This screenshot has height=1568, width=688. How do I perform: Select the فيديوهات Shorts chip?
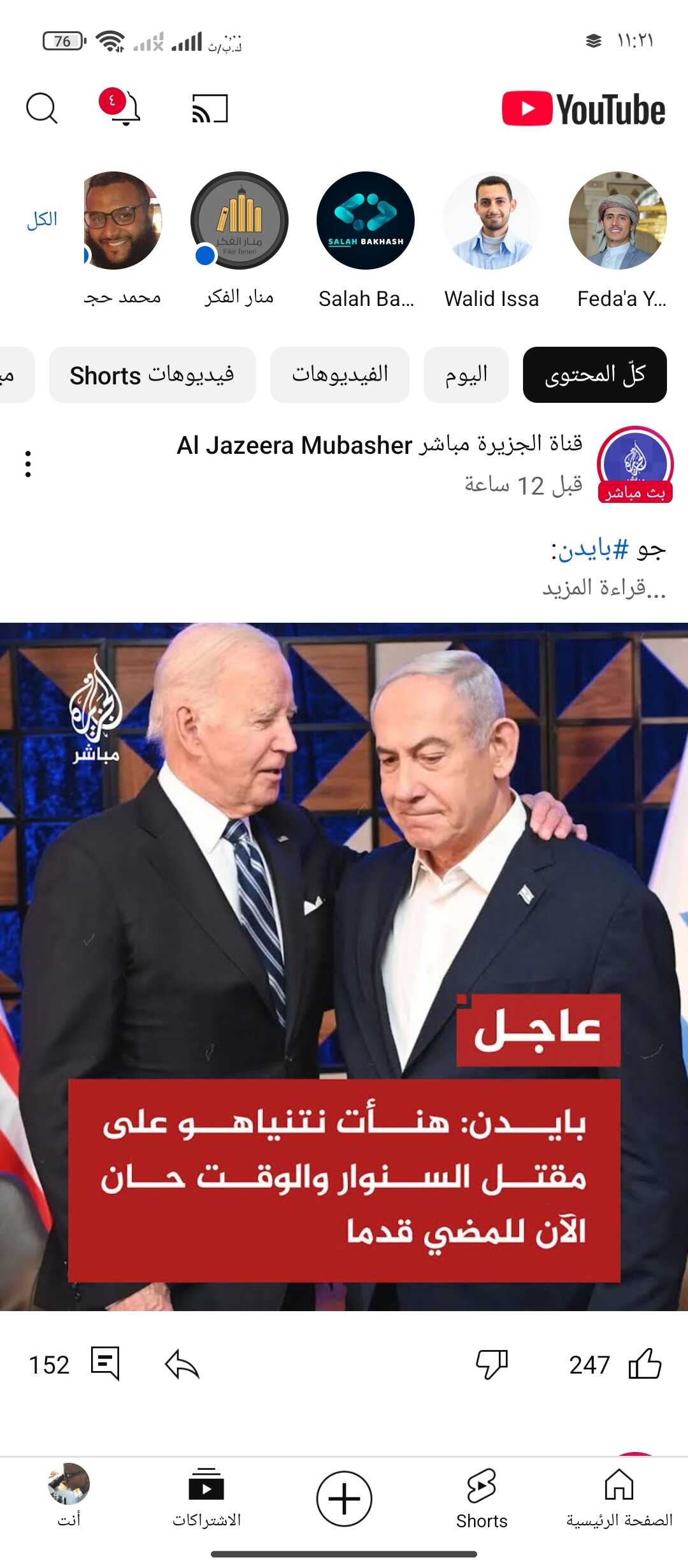(x=152, y=375)
